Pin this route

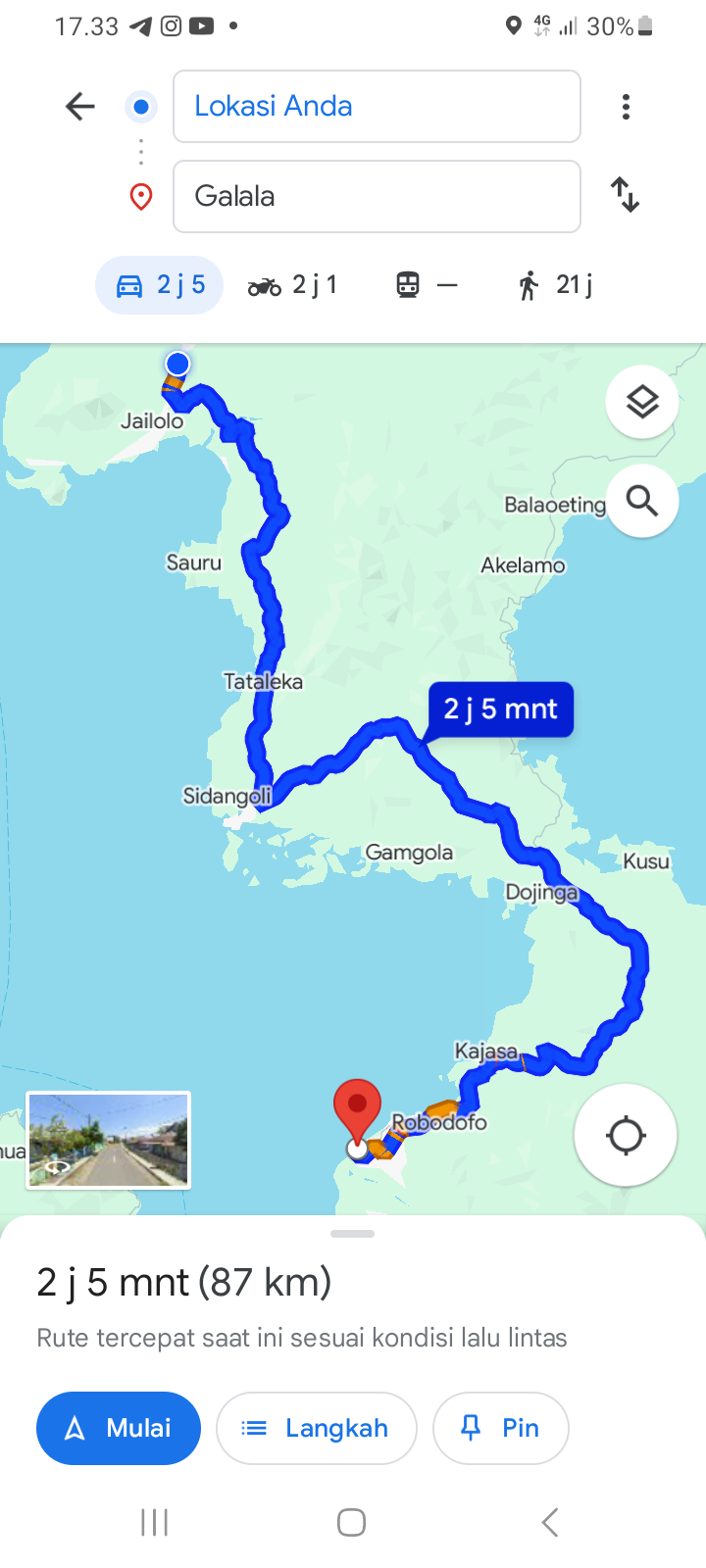pos(501,1428)
